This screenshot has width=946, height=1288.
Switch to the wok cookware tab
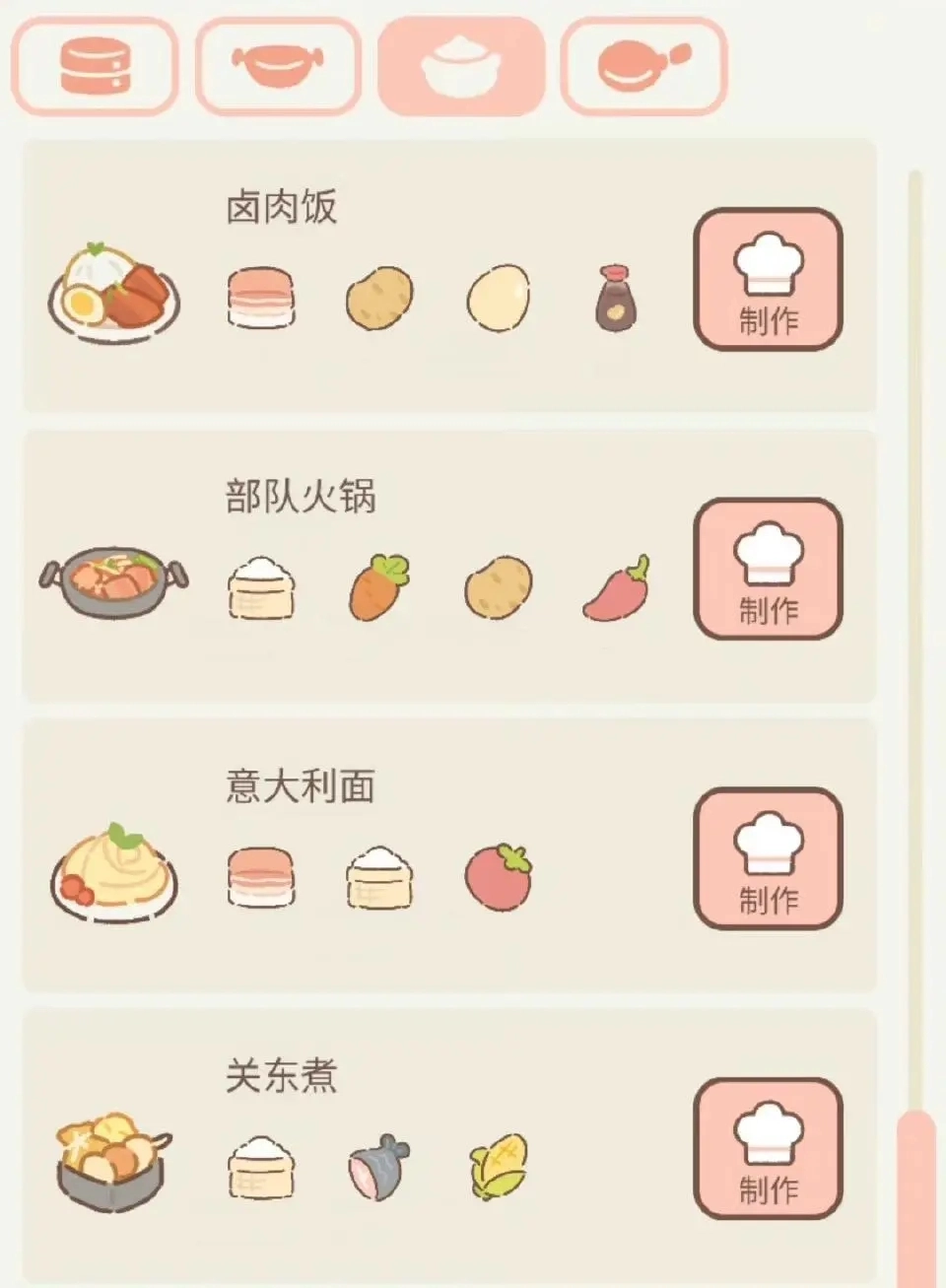[278, 65]
